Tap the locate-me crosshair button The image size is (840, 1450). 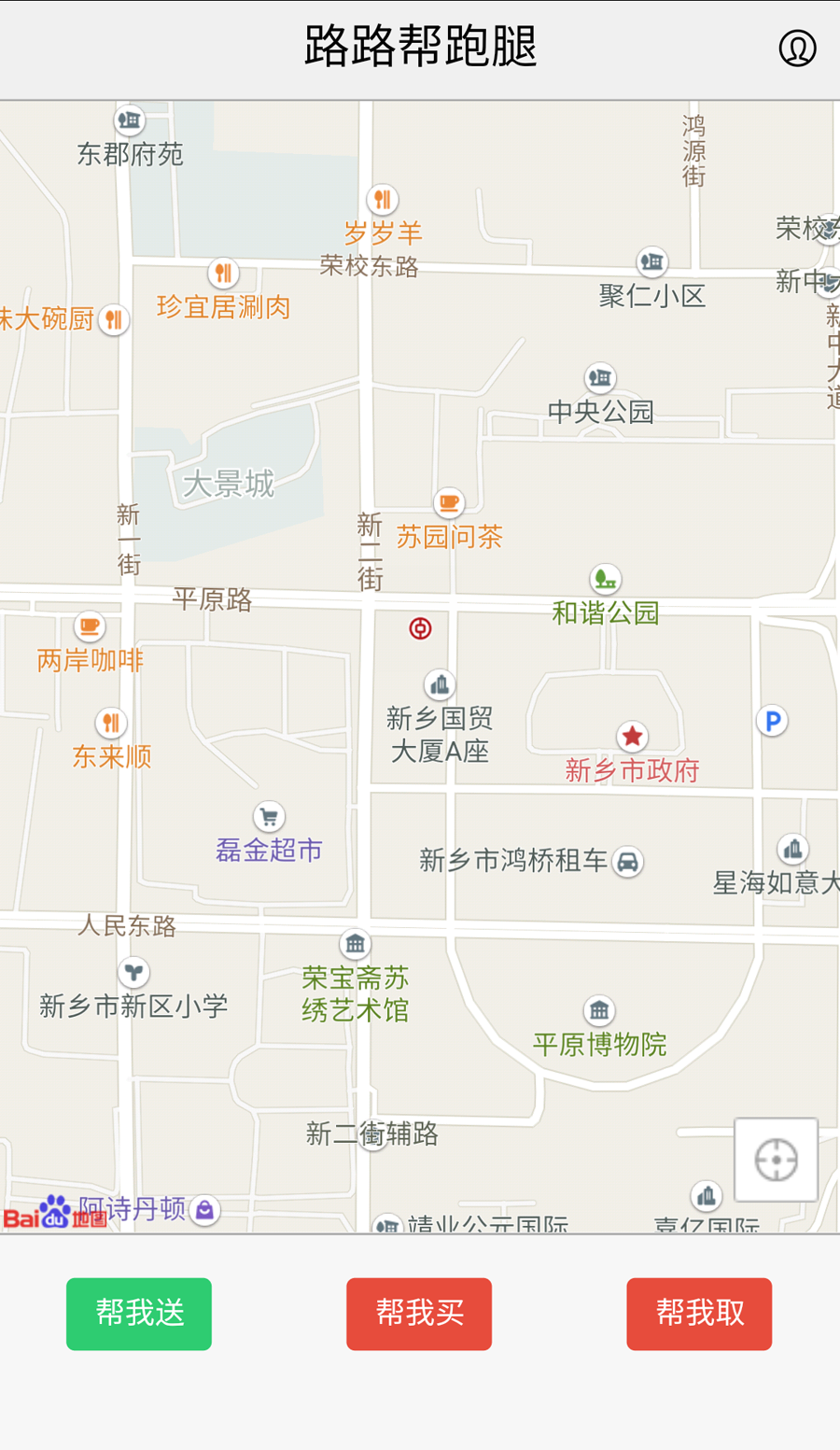point(776,1160)
